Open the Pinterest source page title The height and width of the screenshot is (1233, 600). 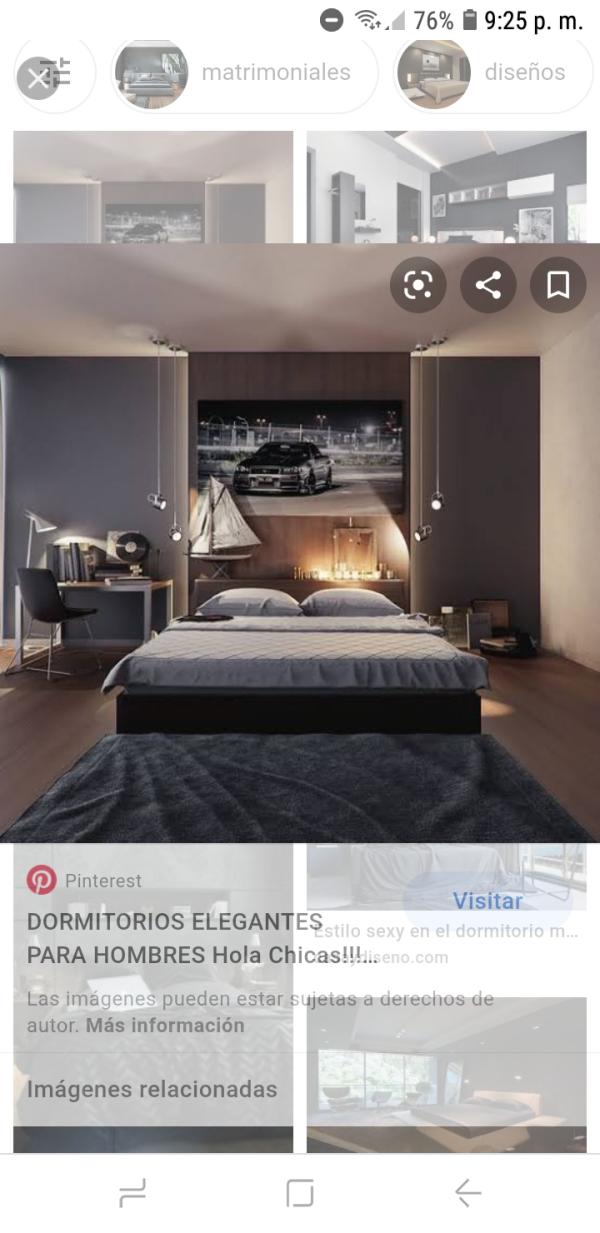175,938
